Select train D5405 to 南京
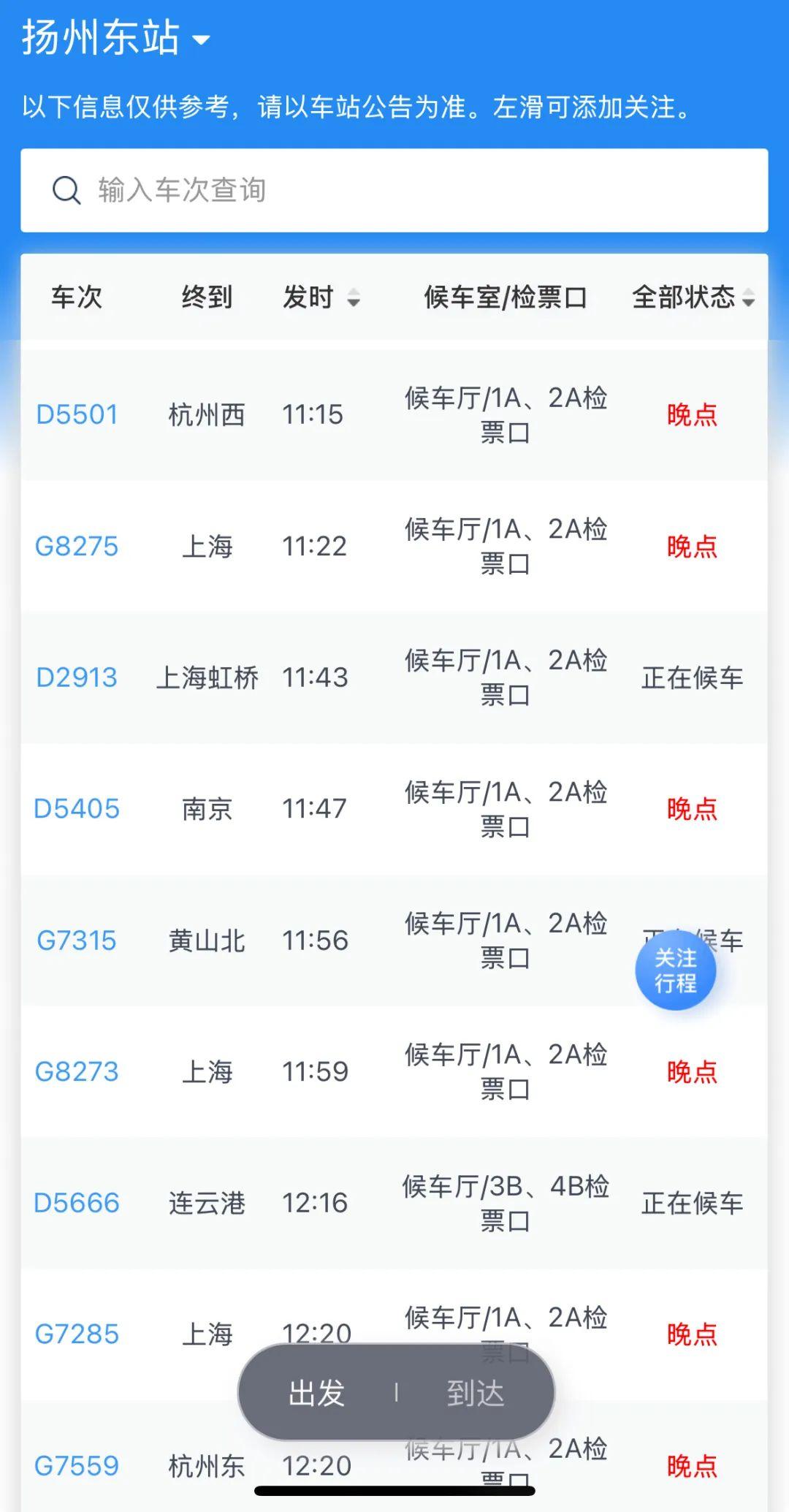 pyautogui.click(x=77, y=809)
